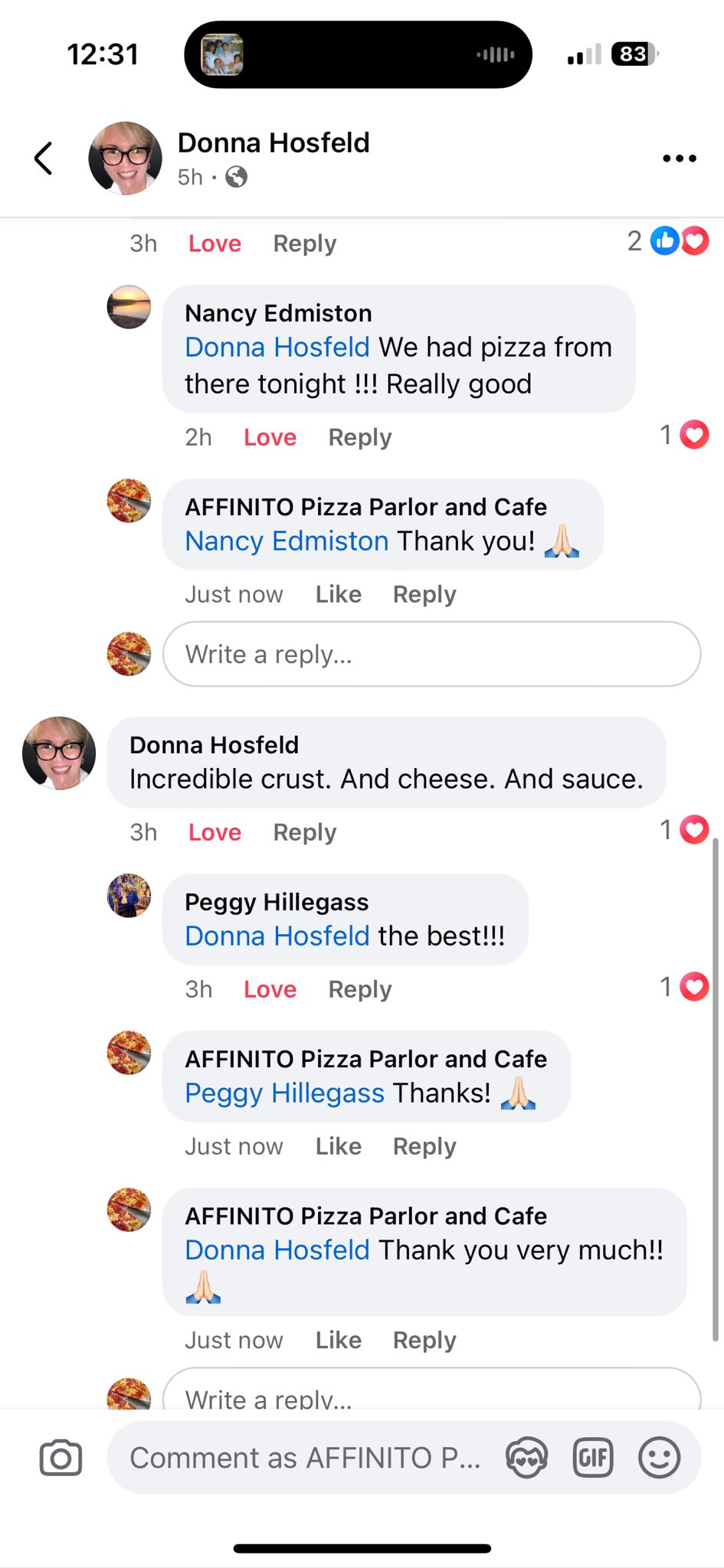
Task: Reply to Donna's Incredible crust comment
Action: click(305, 832)
